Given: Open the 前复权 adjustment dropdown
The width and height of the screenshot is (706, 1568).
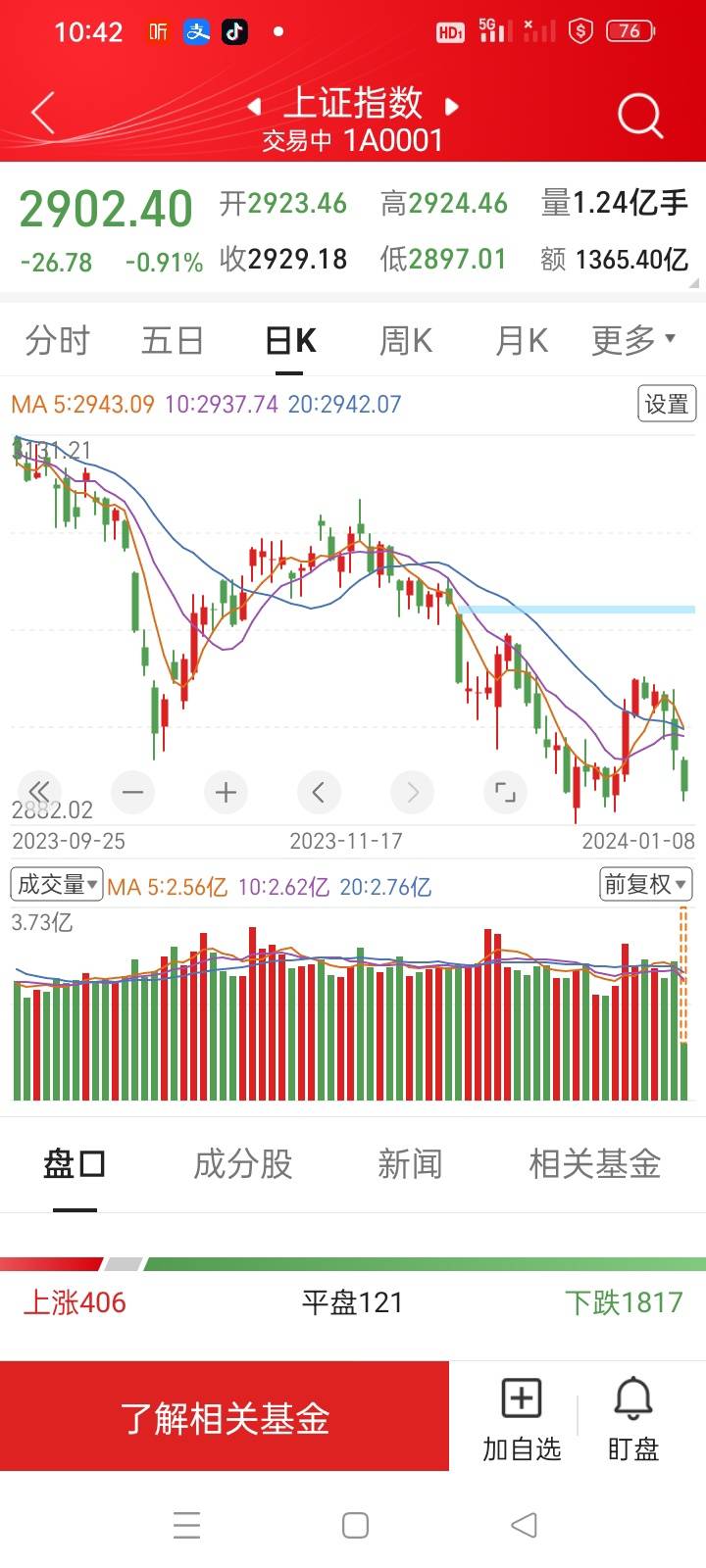Looking at the screenshot, I should coord(646,884).
